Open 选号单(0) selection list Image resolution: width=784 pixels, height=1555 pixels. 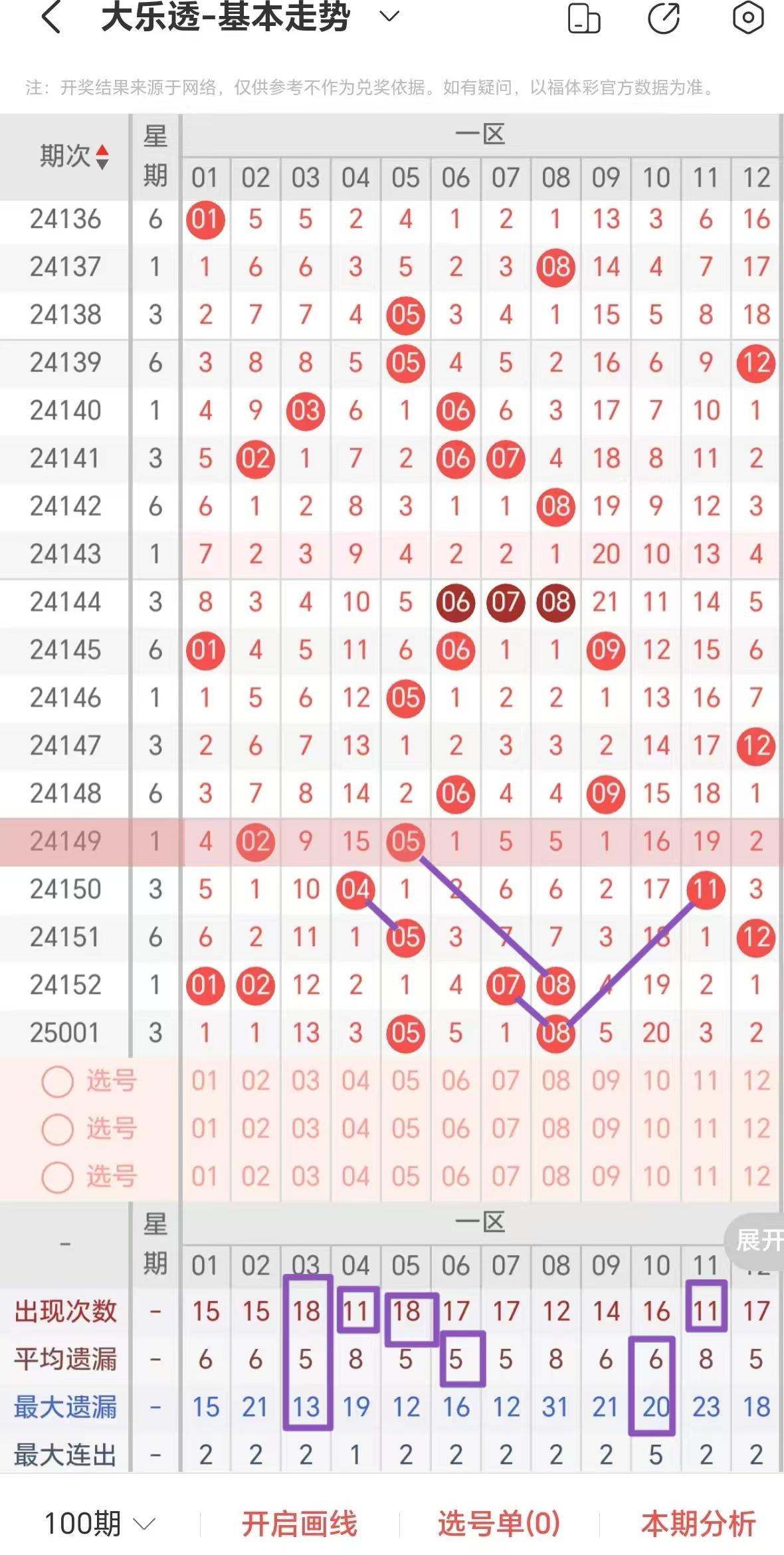click(498, 1522)
